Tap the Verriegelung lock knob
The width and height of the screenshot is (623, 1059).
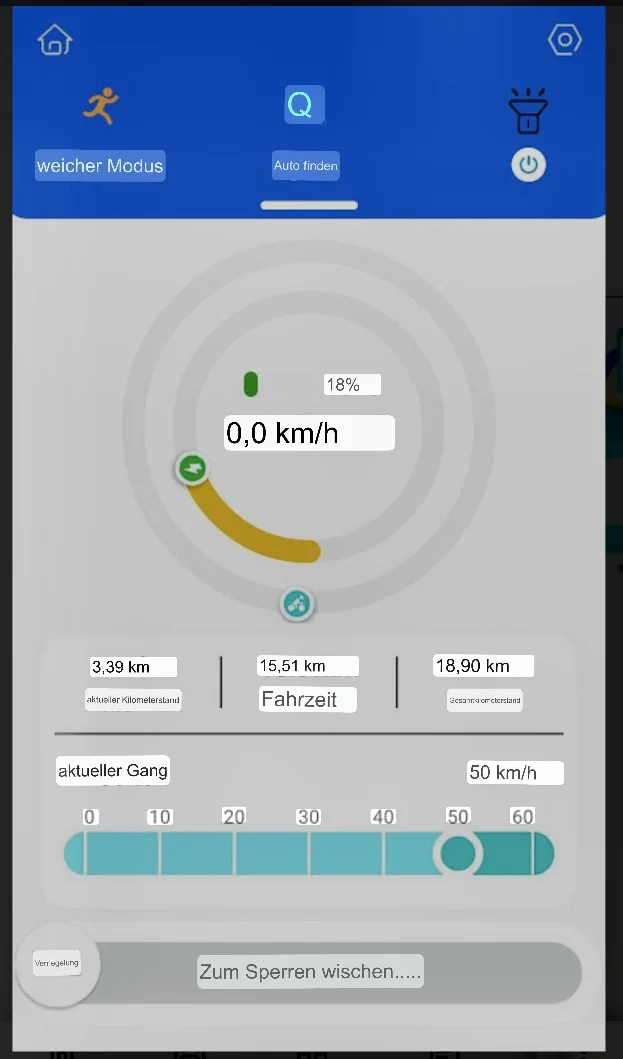(x=56, y=964)
